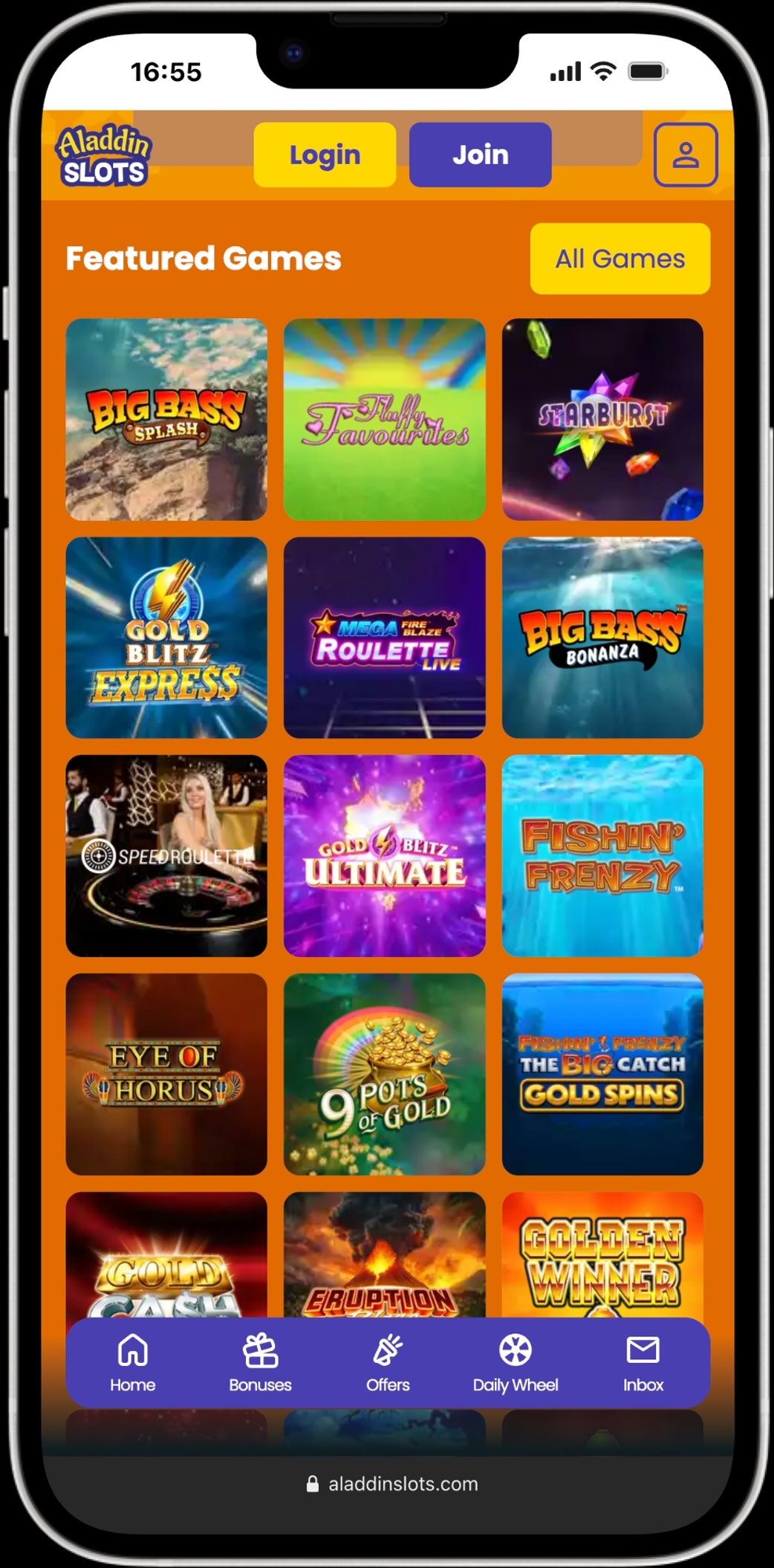Open the Offers megaphone icon
Viewport: 774px width, 1568px height.
(x=387, y=1349)
